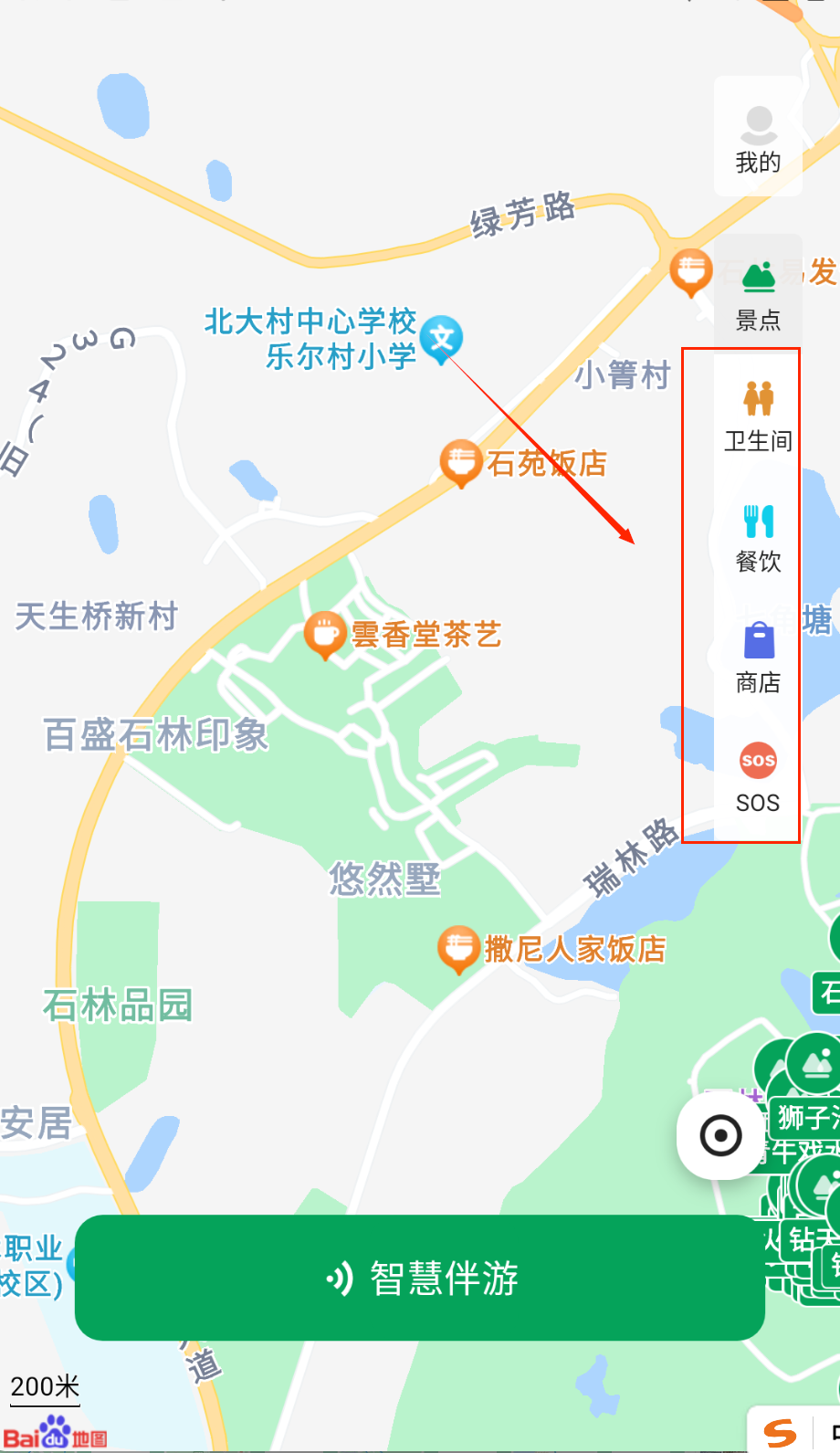Open the 我的 profile button

[758, 138]
